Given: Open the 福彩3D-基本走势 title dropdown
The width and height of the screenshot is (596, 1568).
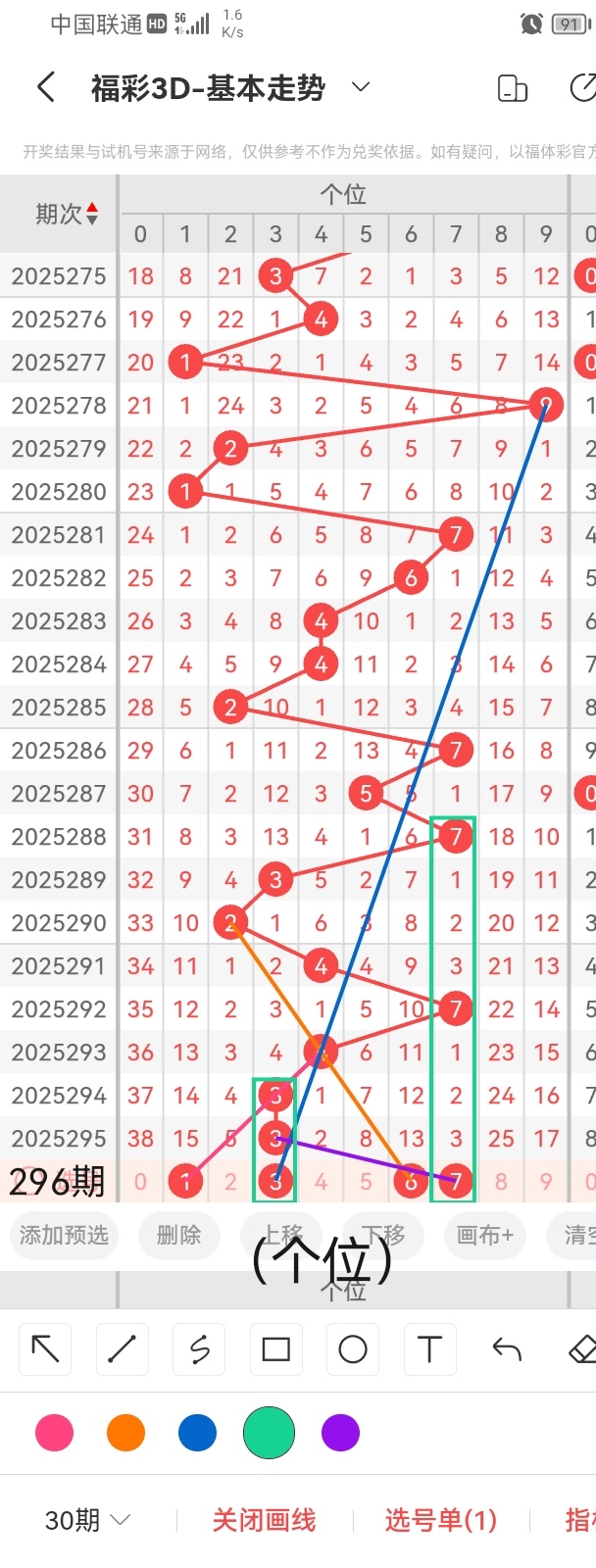Looking at the screenshot, I should (361, 87).
